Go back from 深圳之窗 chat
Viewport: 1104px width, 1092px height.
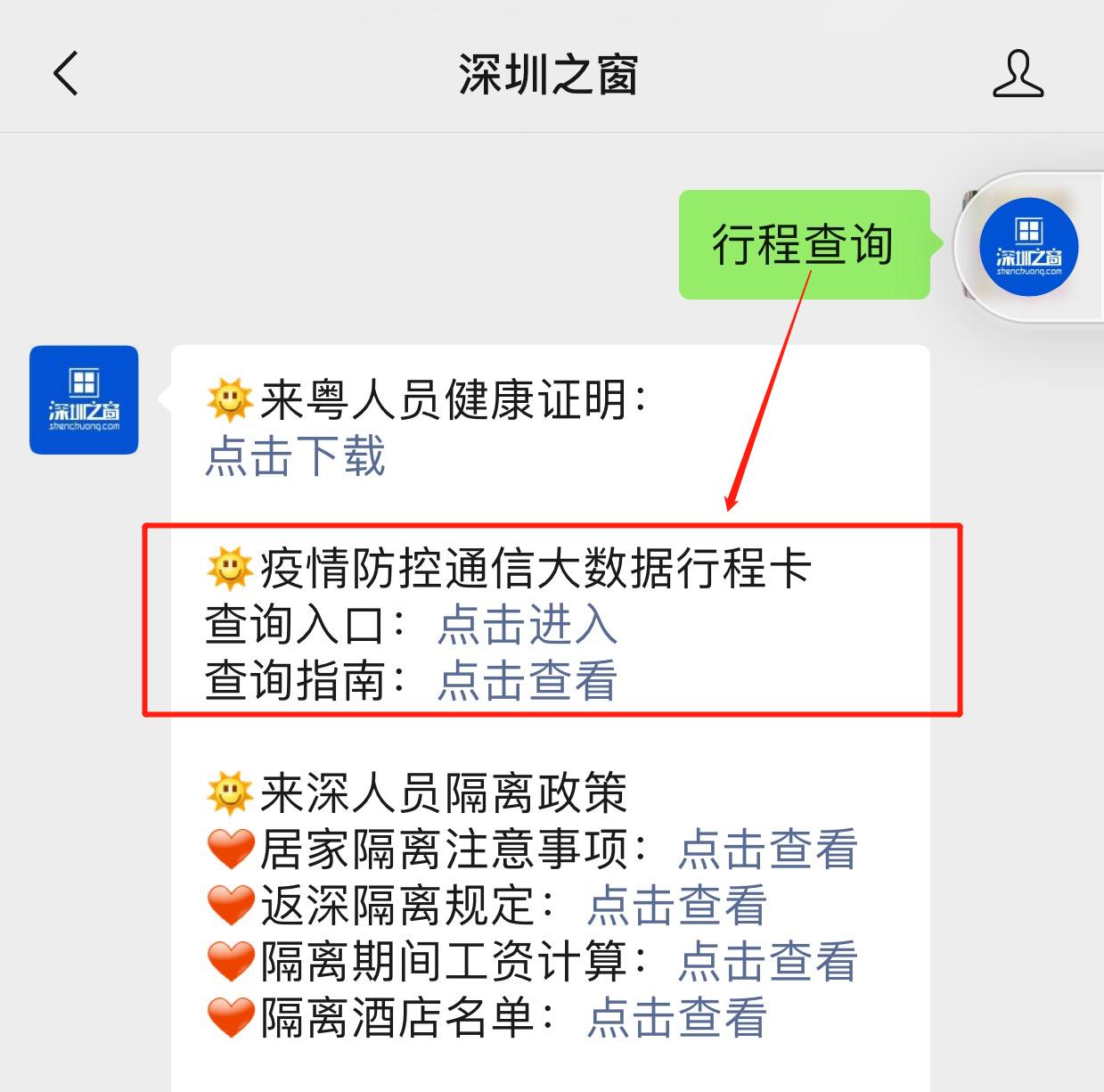coord(67,73)
